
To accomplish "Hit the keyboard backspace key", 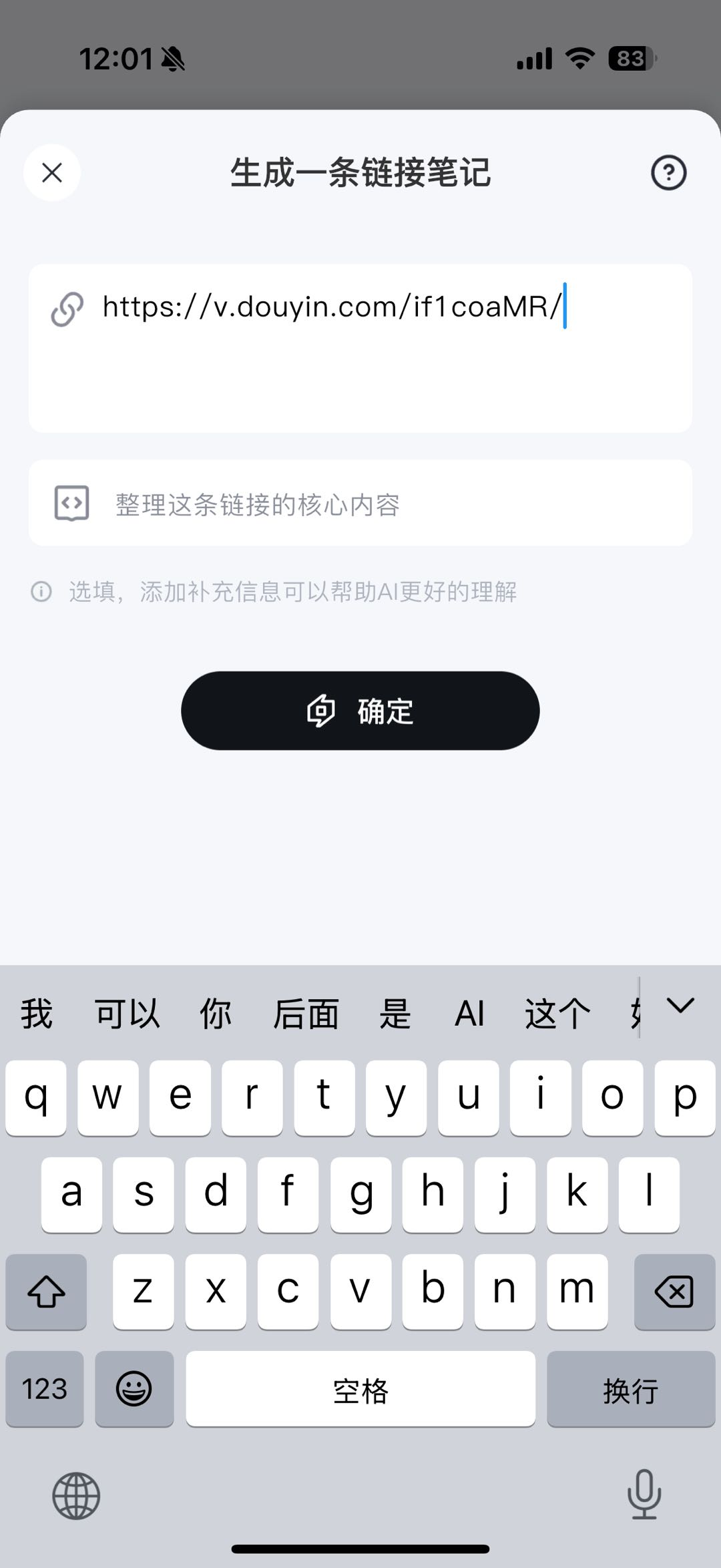I will pyautogui.click(x=674, y=1292).
